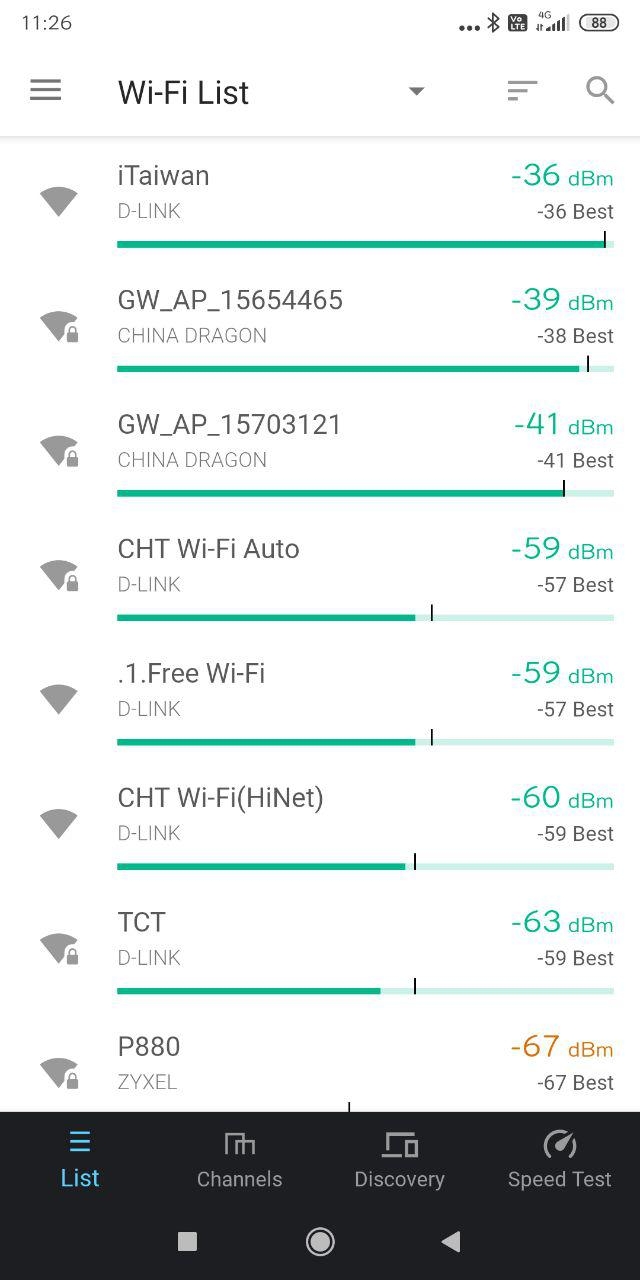Viewport: 640px width, 1280px height.
Task: Go to the Discovery tab
Action: (x=400, y=1160)
